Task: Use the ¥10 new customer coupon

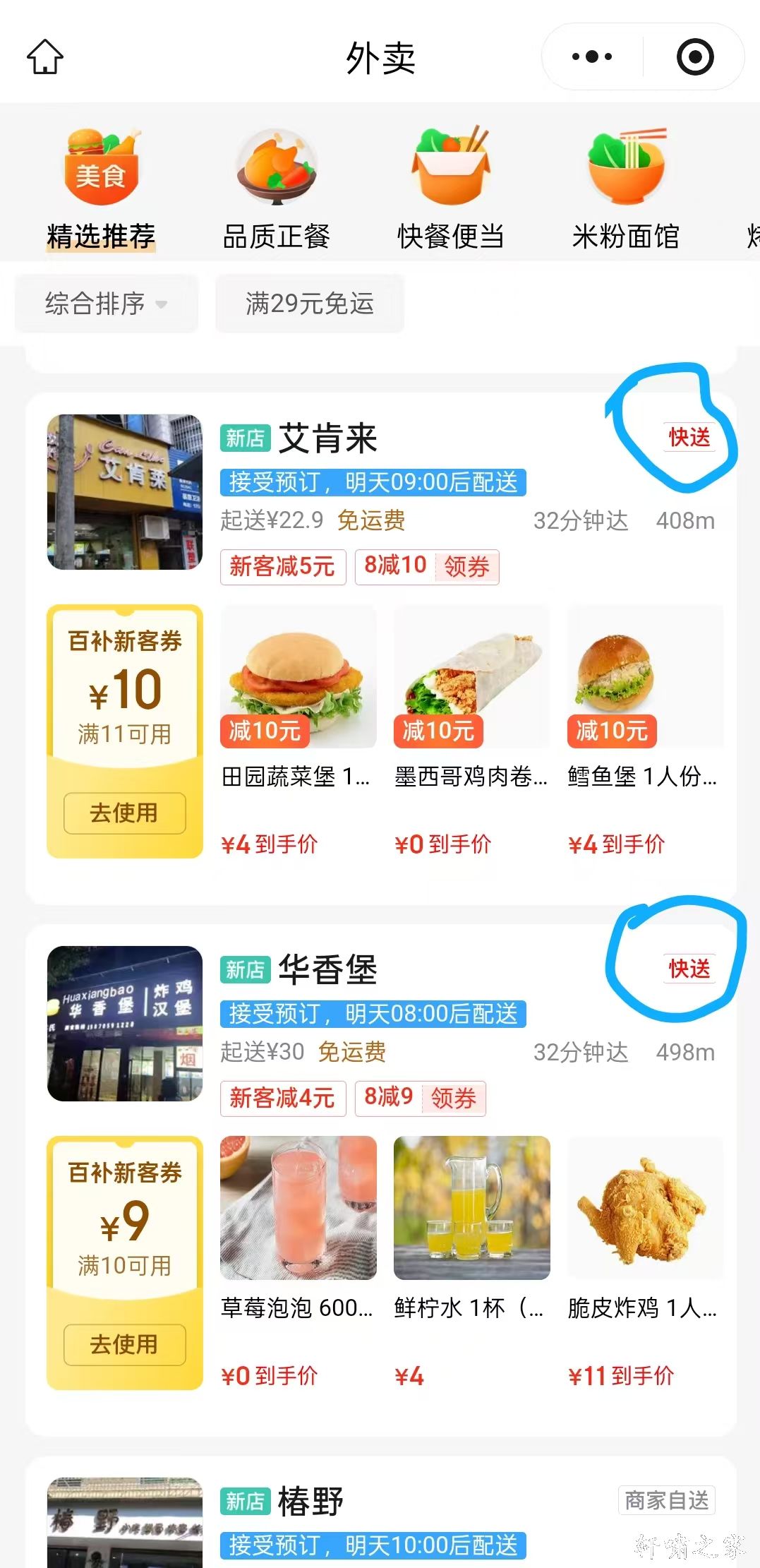Action: pos(124,813)
